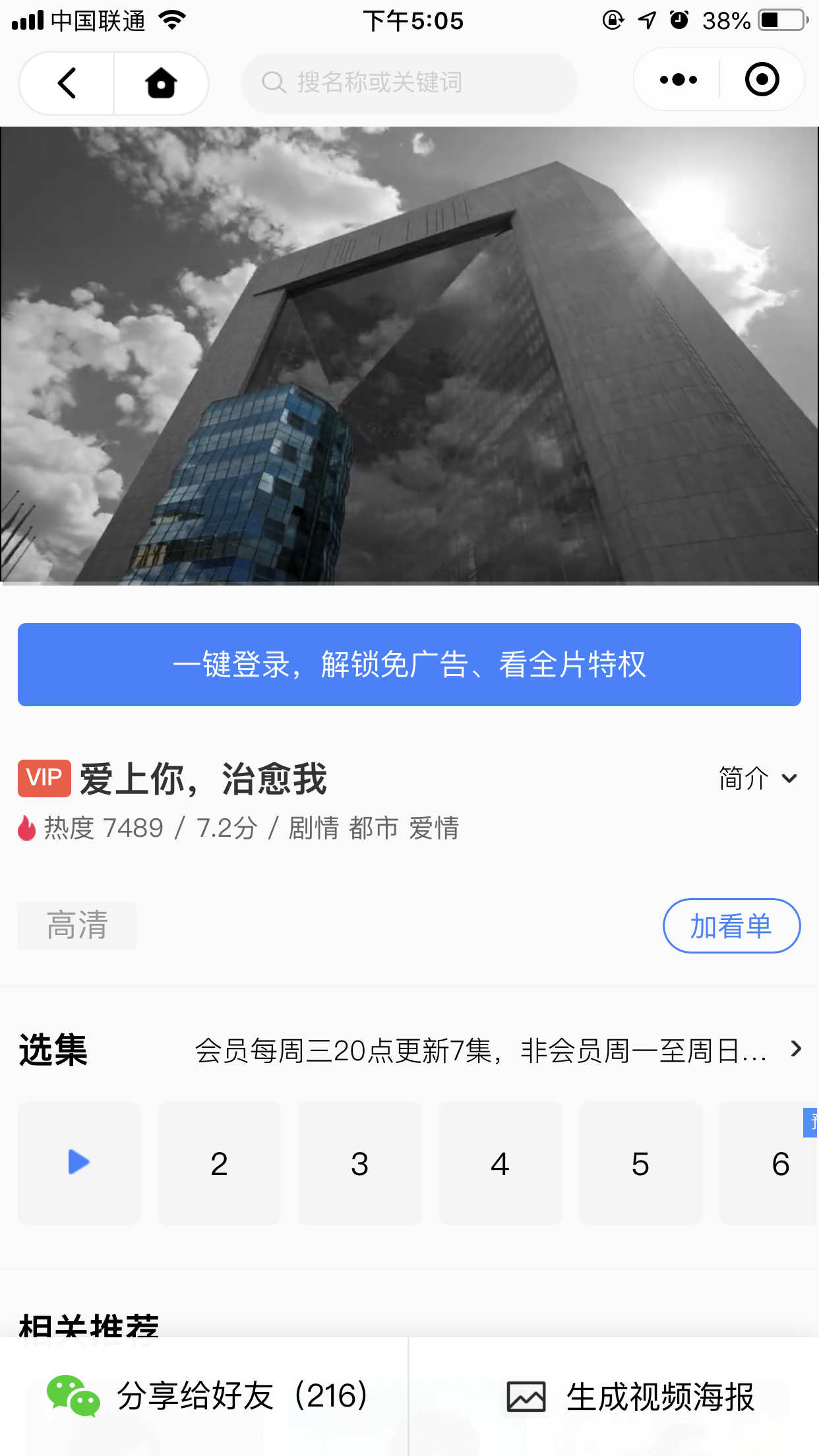Select episode 4
The height and width of the screenshot is (1456, 819).
pos(501,1163)
